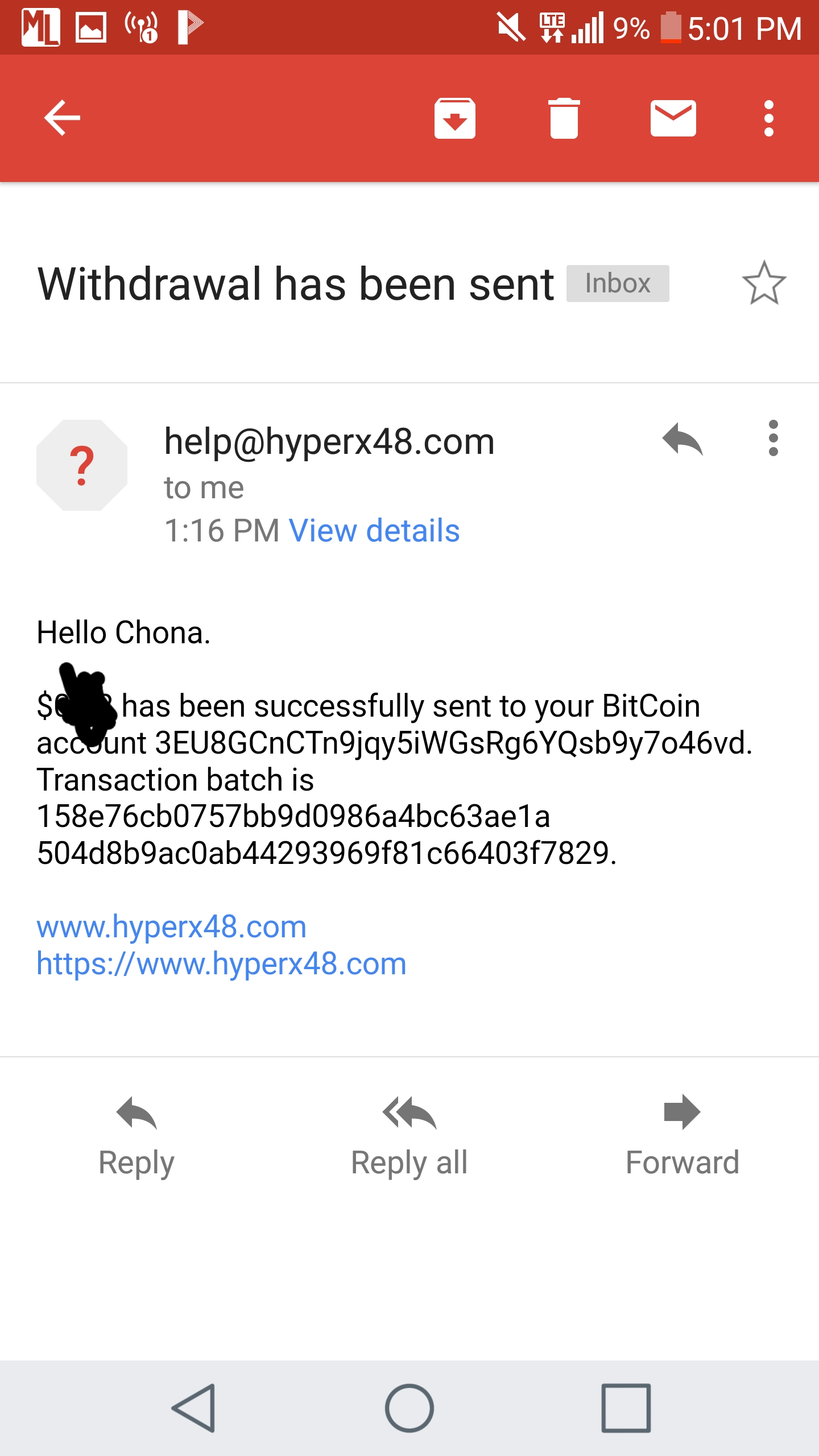
Task: Open the www.hyperx48.com link
Action: [x=172, y=926]
